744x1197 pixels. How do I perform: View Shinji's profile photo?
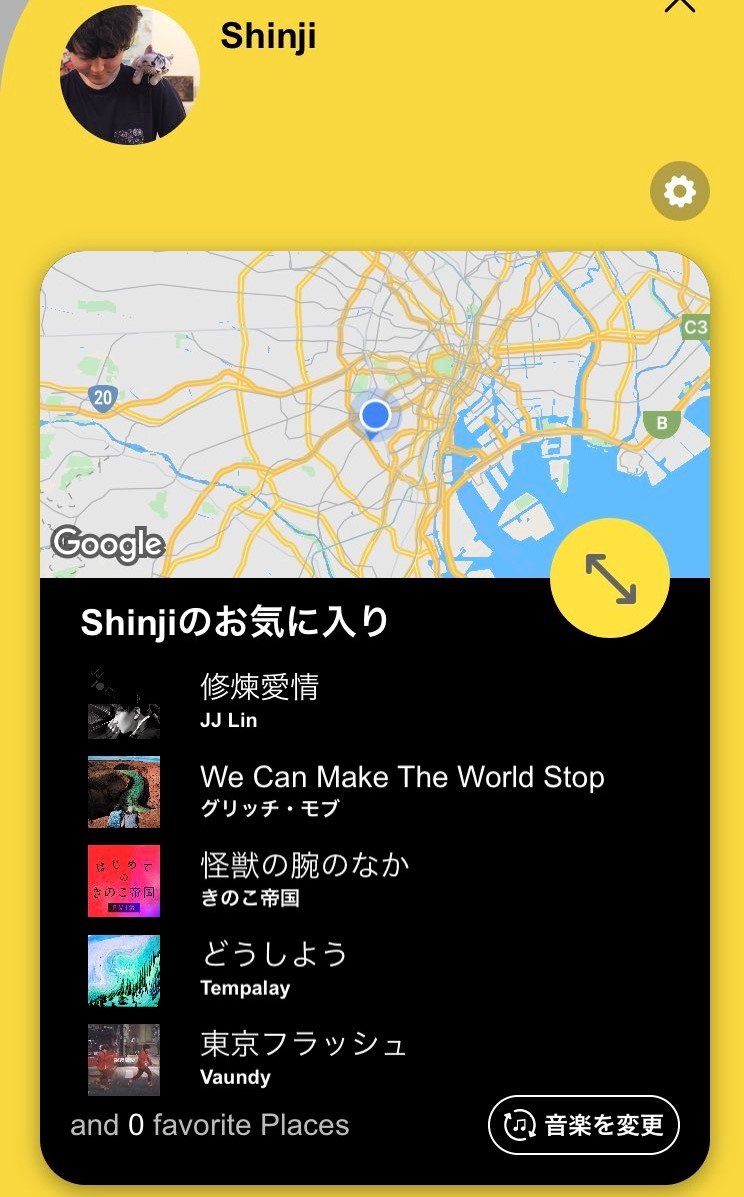click(129, 76)
